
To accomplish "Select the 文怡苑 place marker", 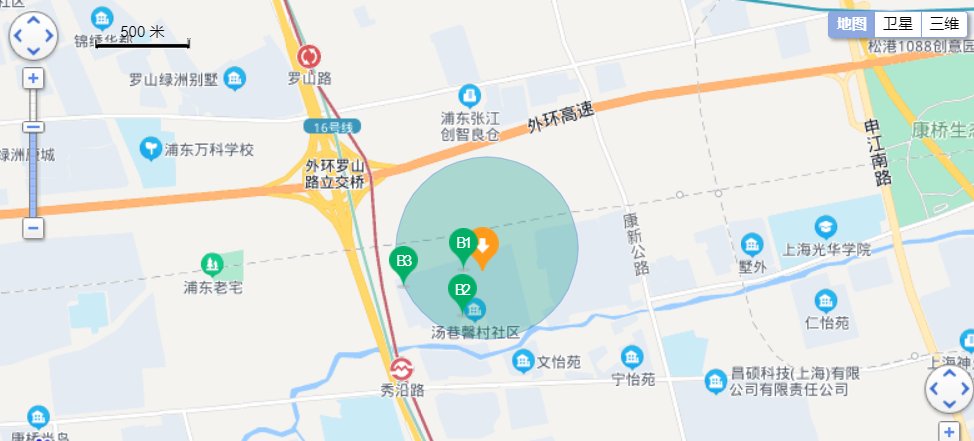I will pyautogui.click(x=523, y=361).
